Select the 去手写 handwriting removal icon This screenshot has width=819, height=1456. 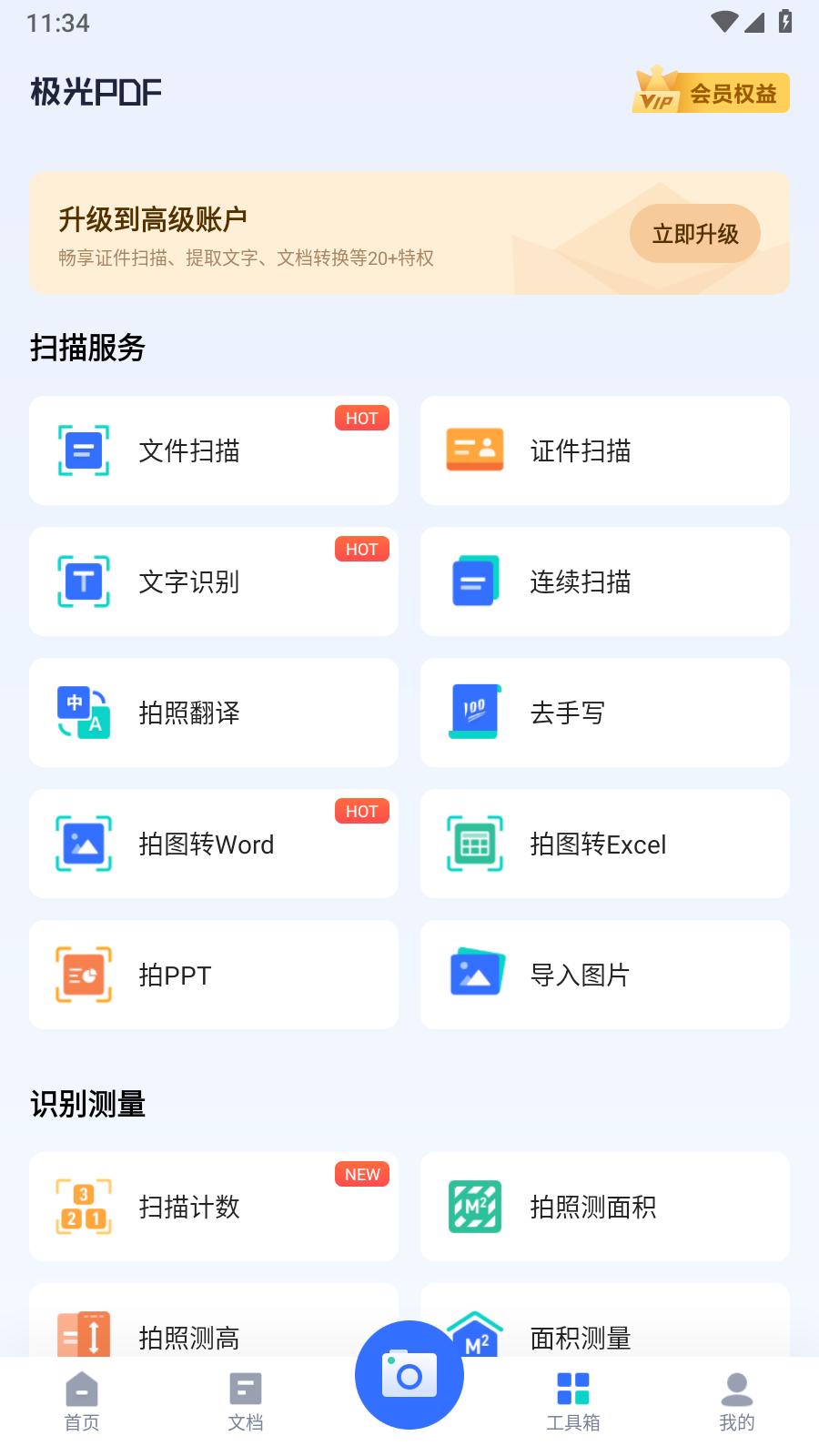(473, 713)
